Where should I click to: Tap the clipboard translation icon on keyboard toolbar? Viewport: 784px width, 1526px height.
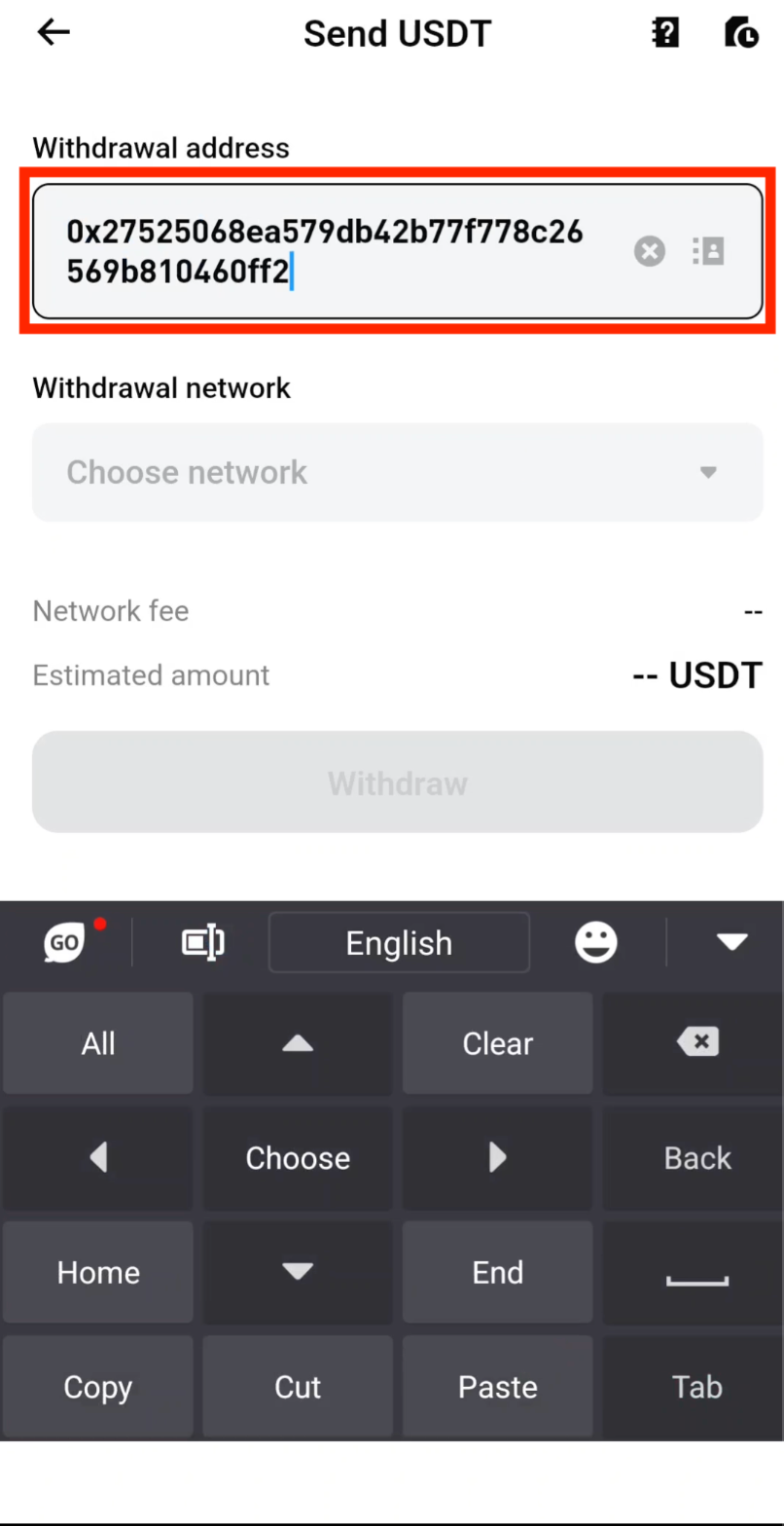coord(201,942)
